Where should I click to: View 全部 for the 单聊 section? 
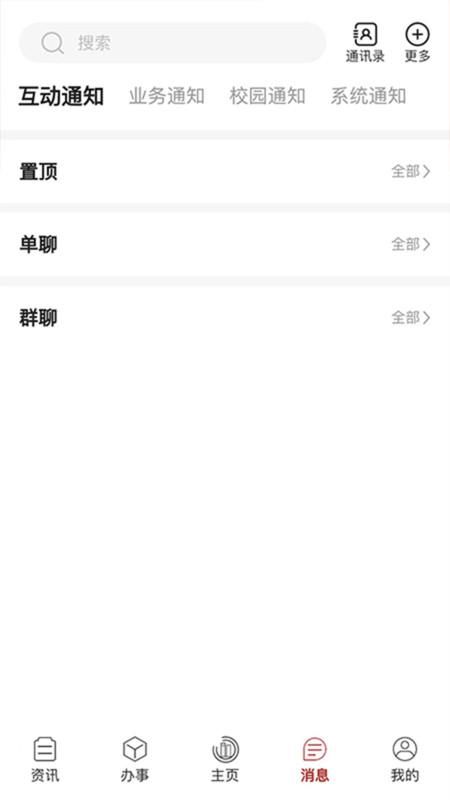click(x=411, y=244)
